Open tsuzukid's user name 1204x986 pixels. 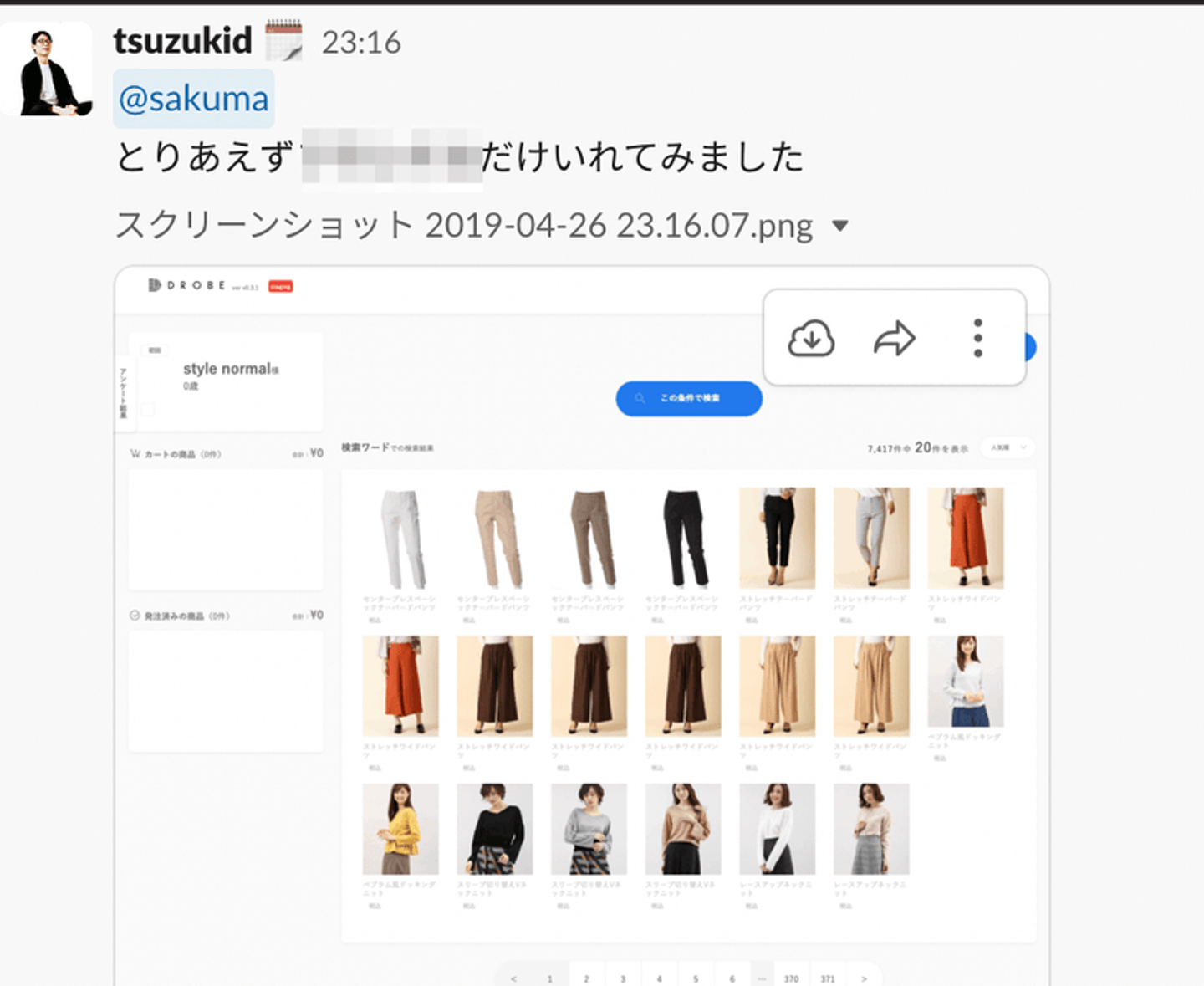pyautogui.click(x=182, y=41)
